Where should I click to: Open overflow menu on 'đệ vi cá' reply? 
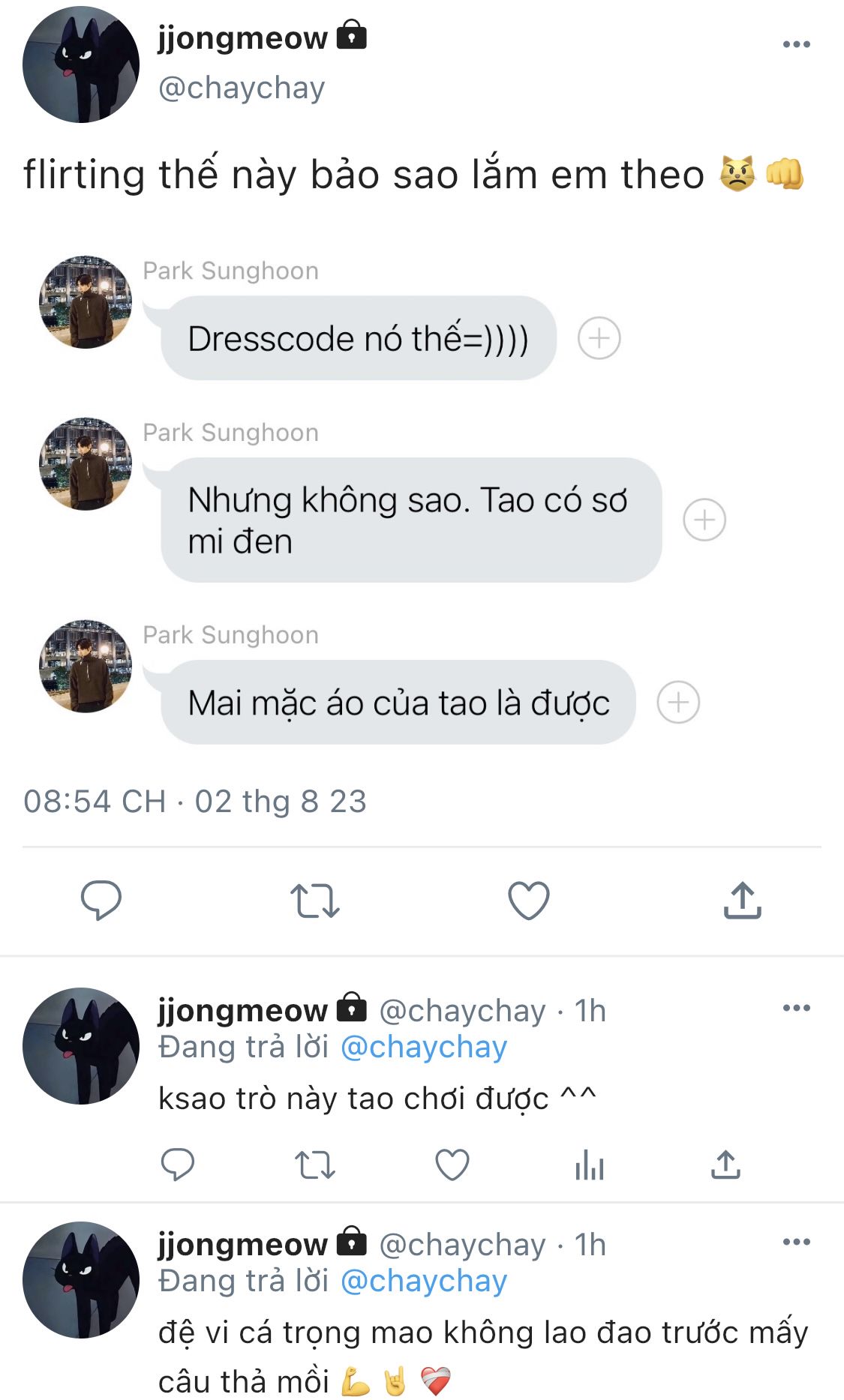point(796,1242)
